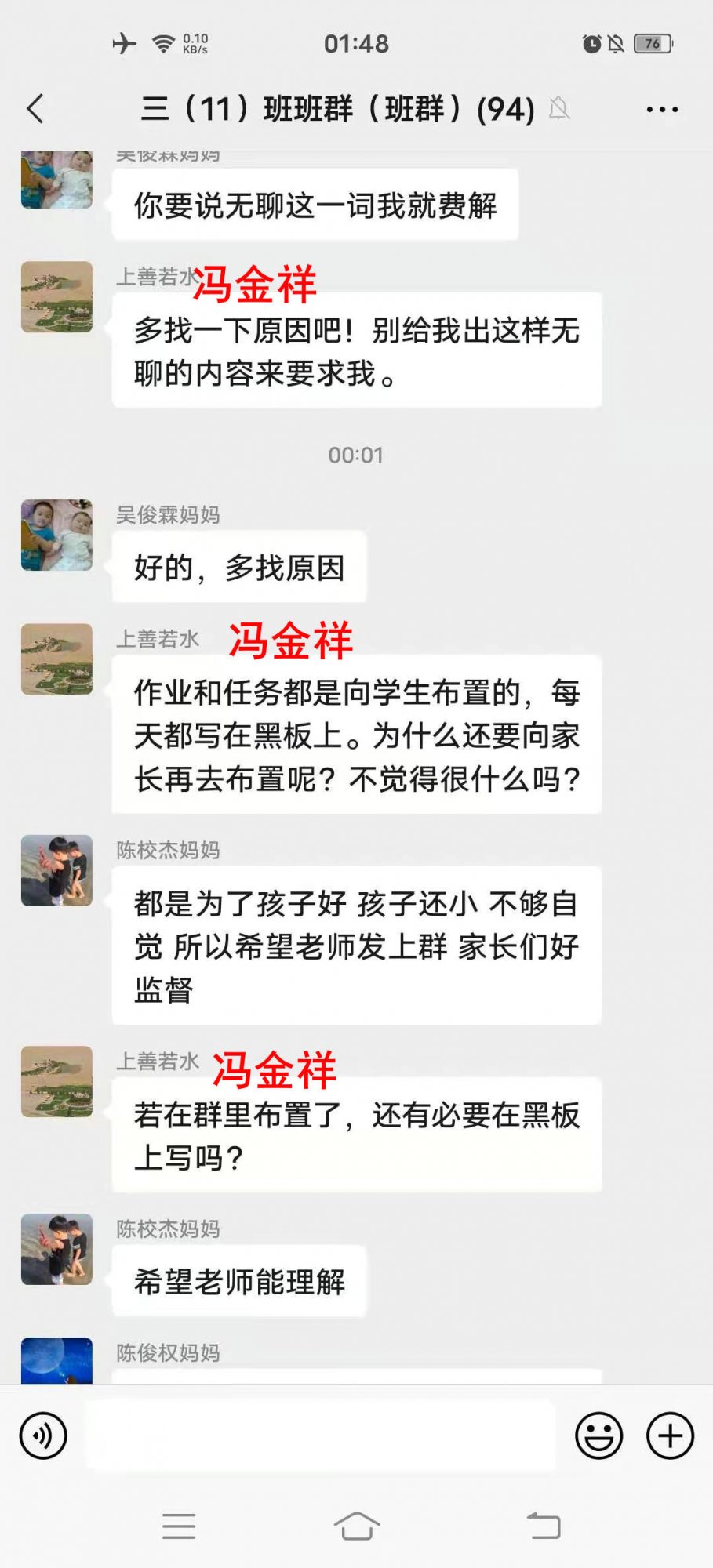
Task: Focus the message text field
Action: tap(320, 1436)
